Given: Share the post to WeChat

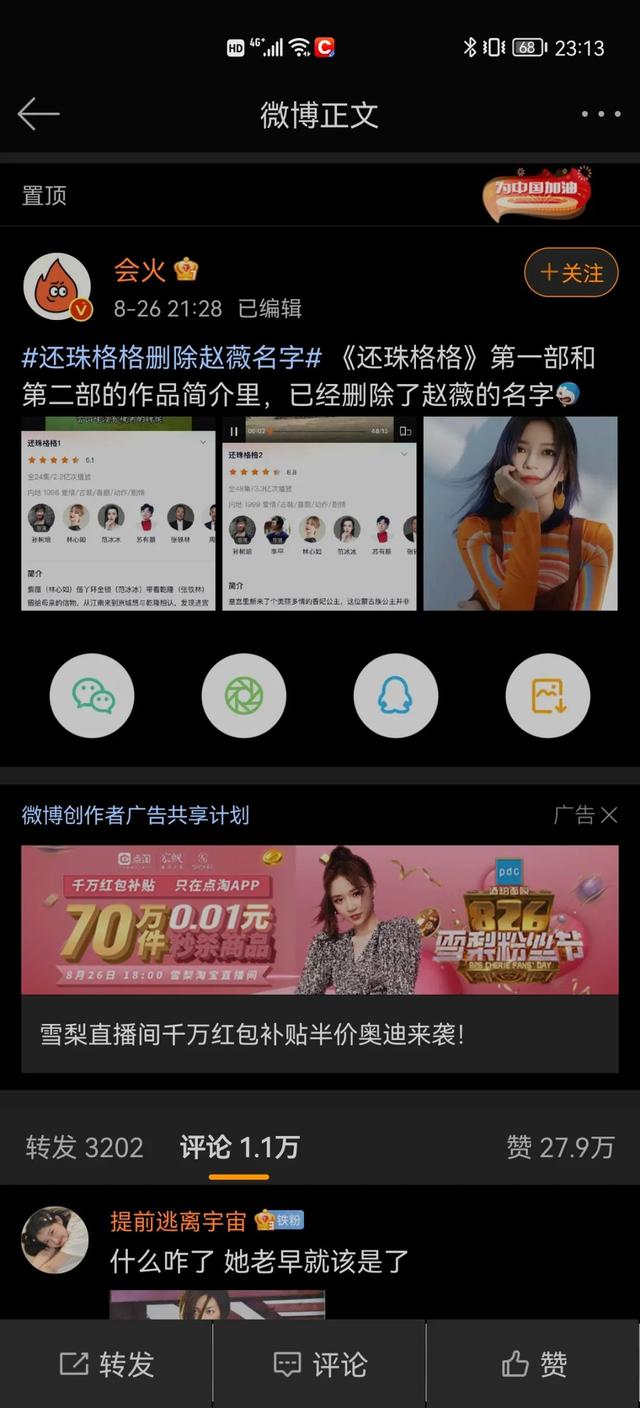Looking at the screenshot, I should [x=92, y=696].
